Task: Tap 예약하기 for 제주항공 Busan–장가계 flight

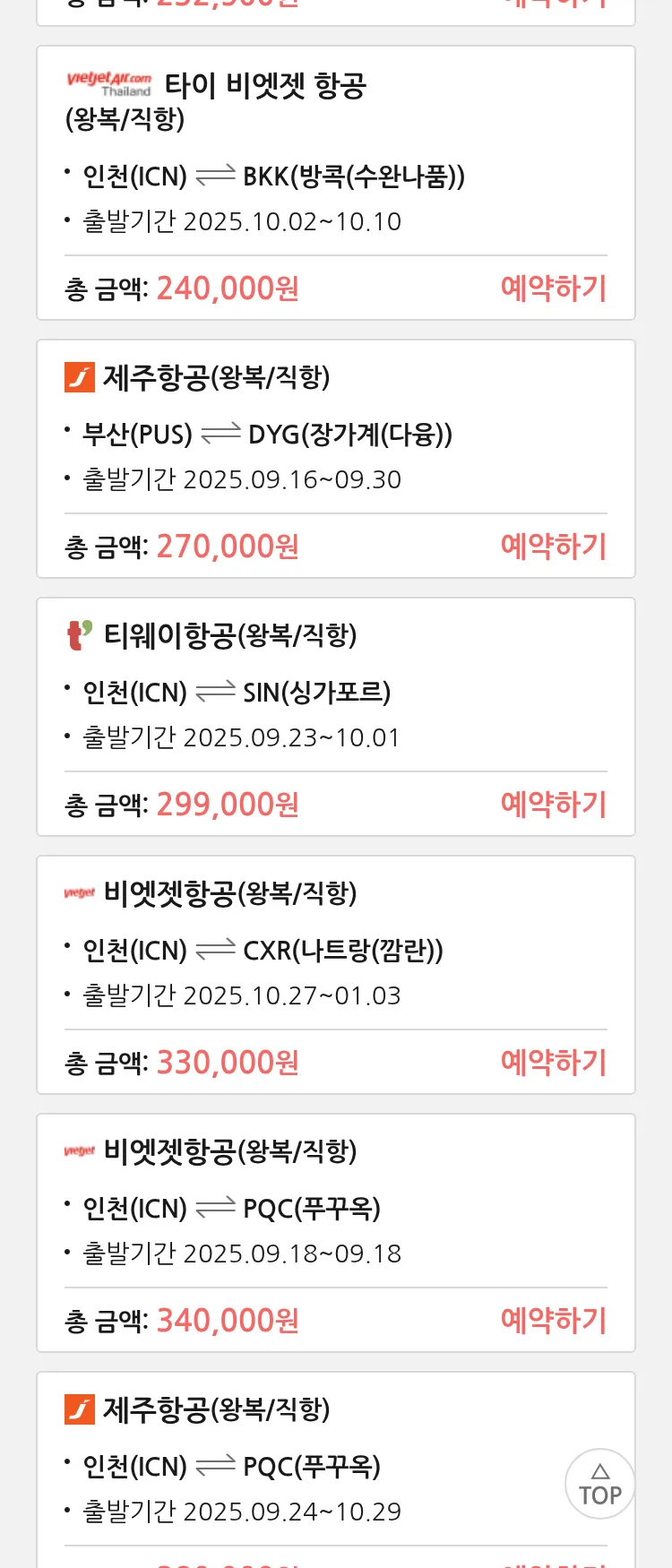Action: pyautogui.click(x=553, y=547)
